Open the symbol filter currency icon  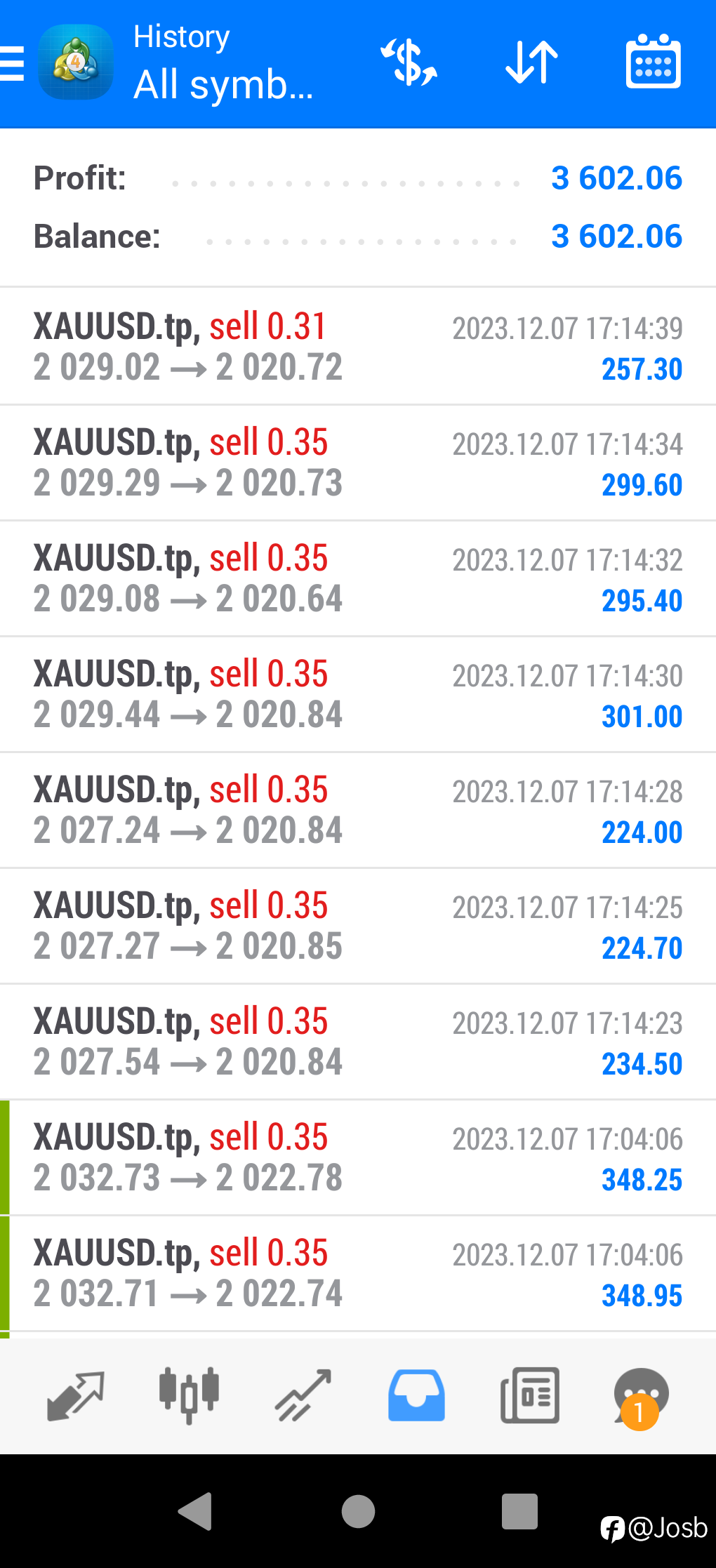click(x=409, y=62)
